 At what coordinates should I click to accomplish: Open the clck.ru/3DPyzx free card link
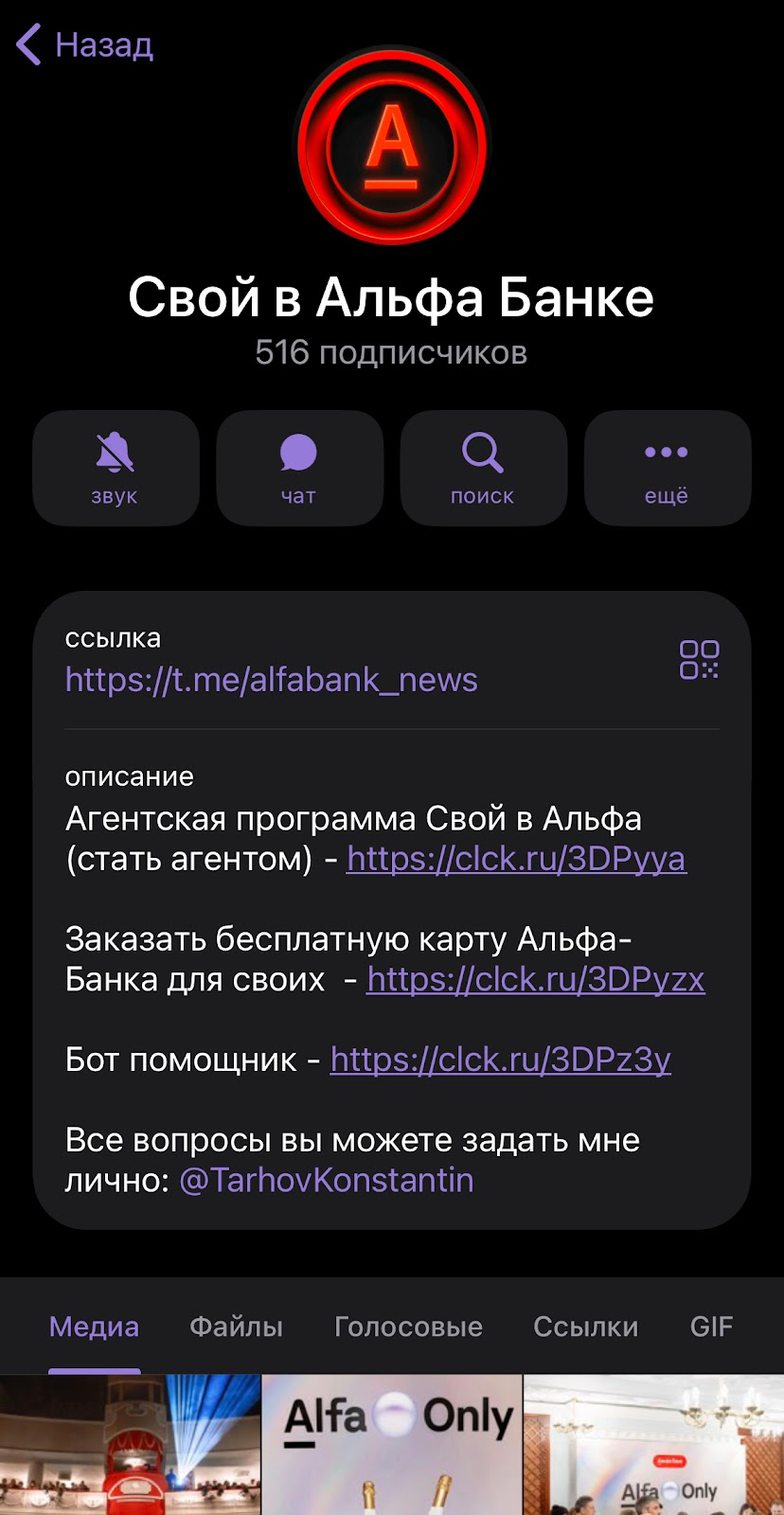pyautogui.click(x=535, y=979)
